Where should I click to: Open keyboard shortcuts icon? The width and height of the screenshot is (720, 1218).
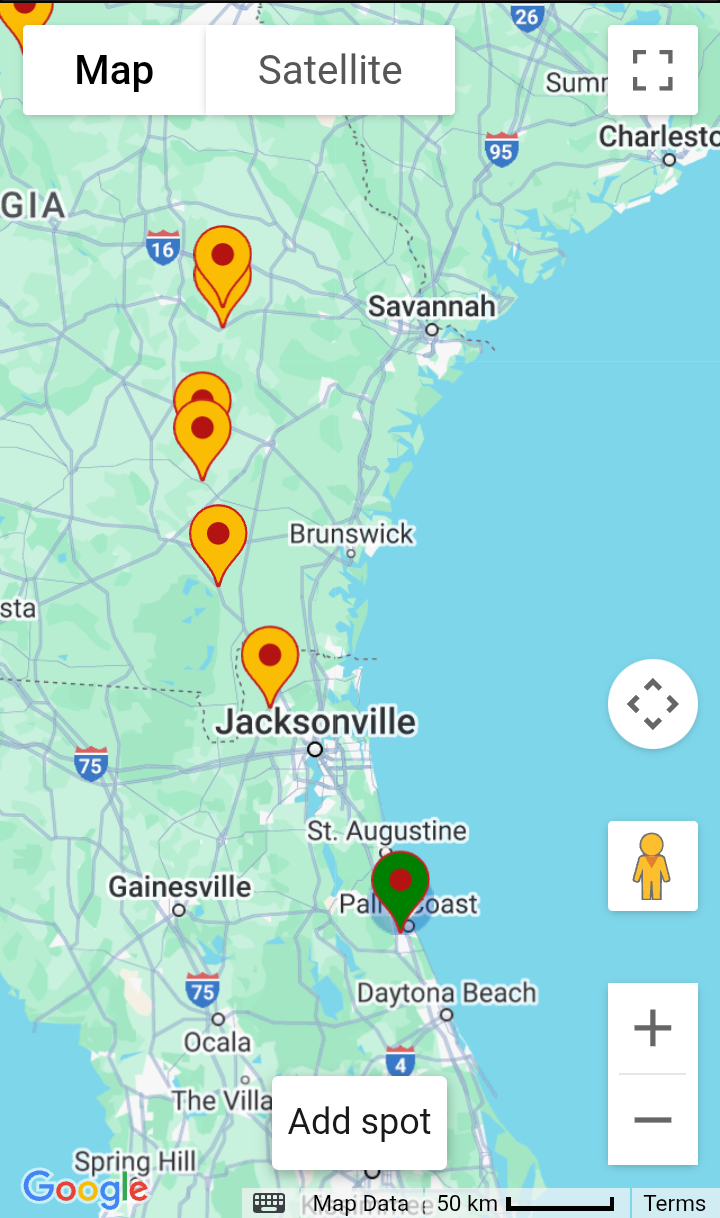click(269, 1203)
